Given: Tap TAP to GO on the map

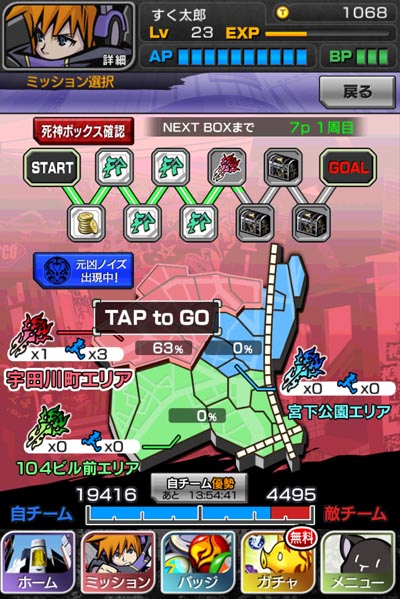Looking at the screenshot, I should point(157,317).
